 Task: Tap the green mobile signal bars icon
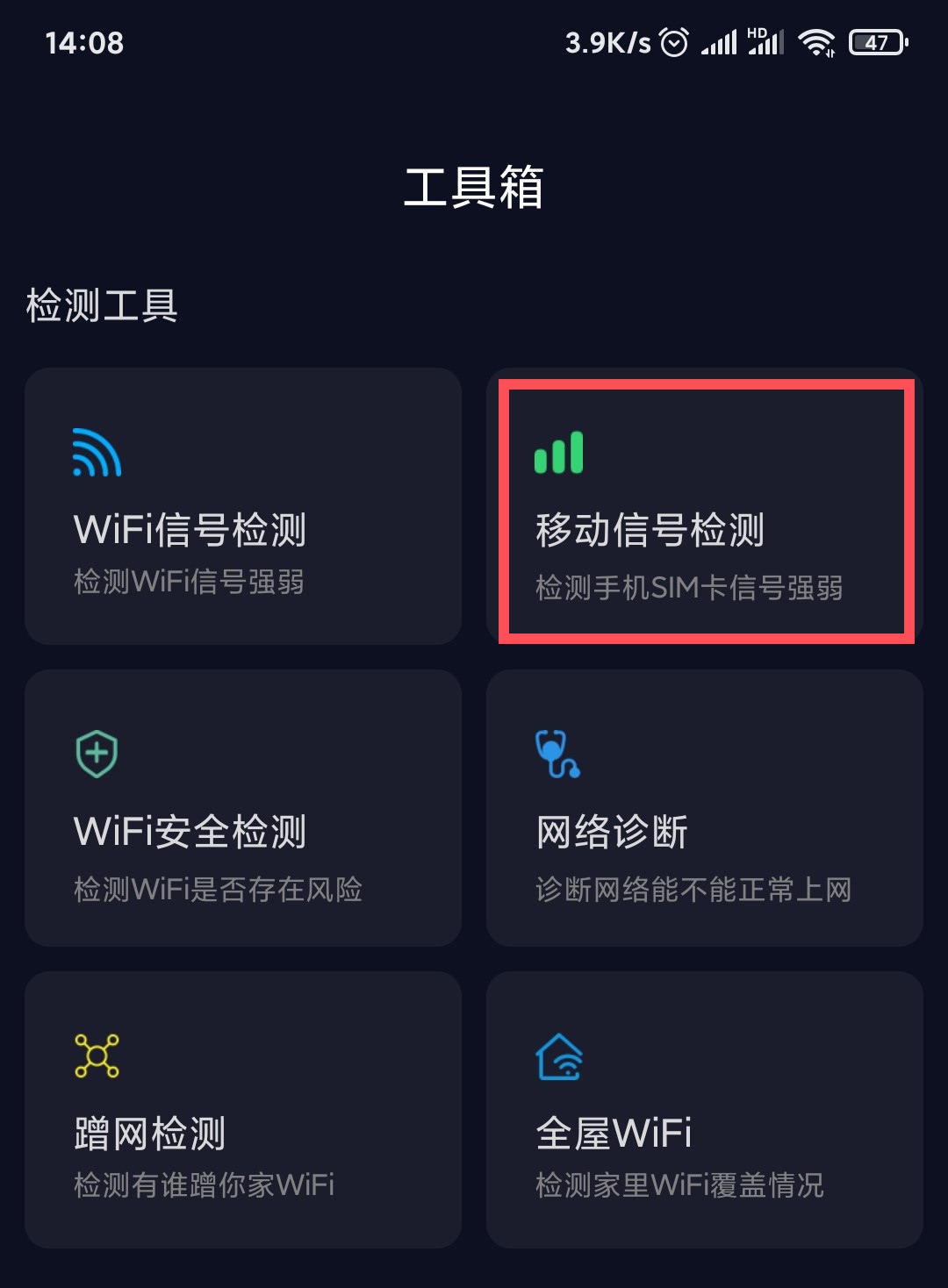[558, 454]
